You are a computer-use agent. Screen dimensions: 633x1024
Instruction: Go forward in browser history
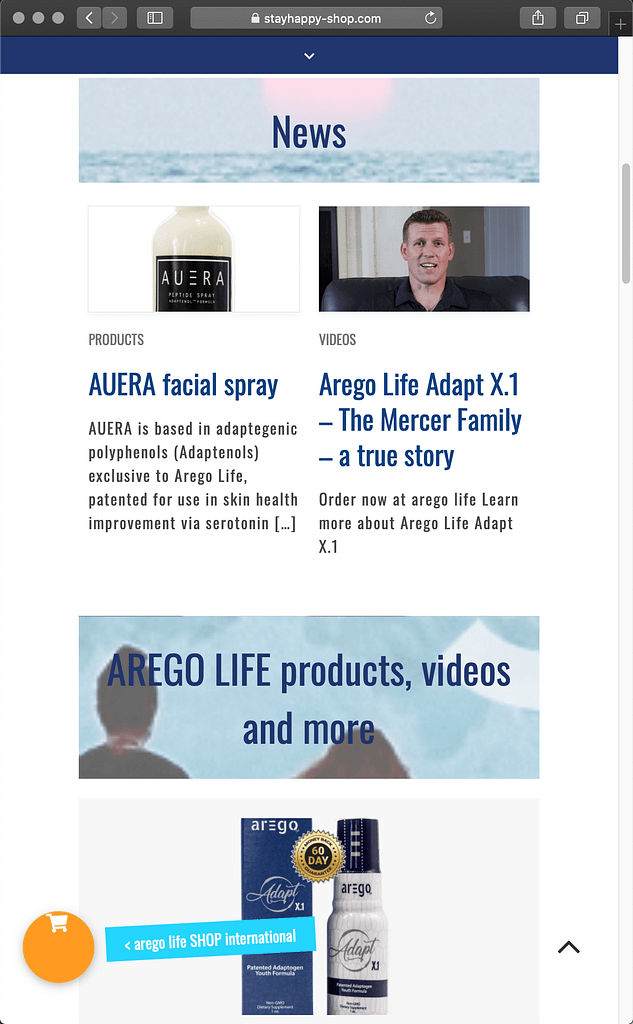click(114, 18)
